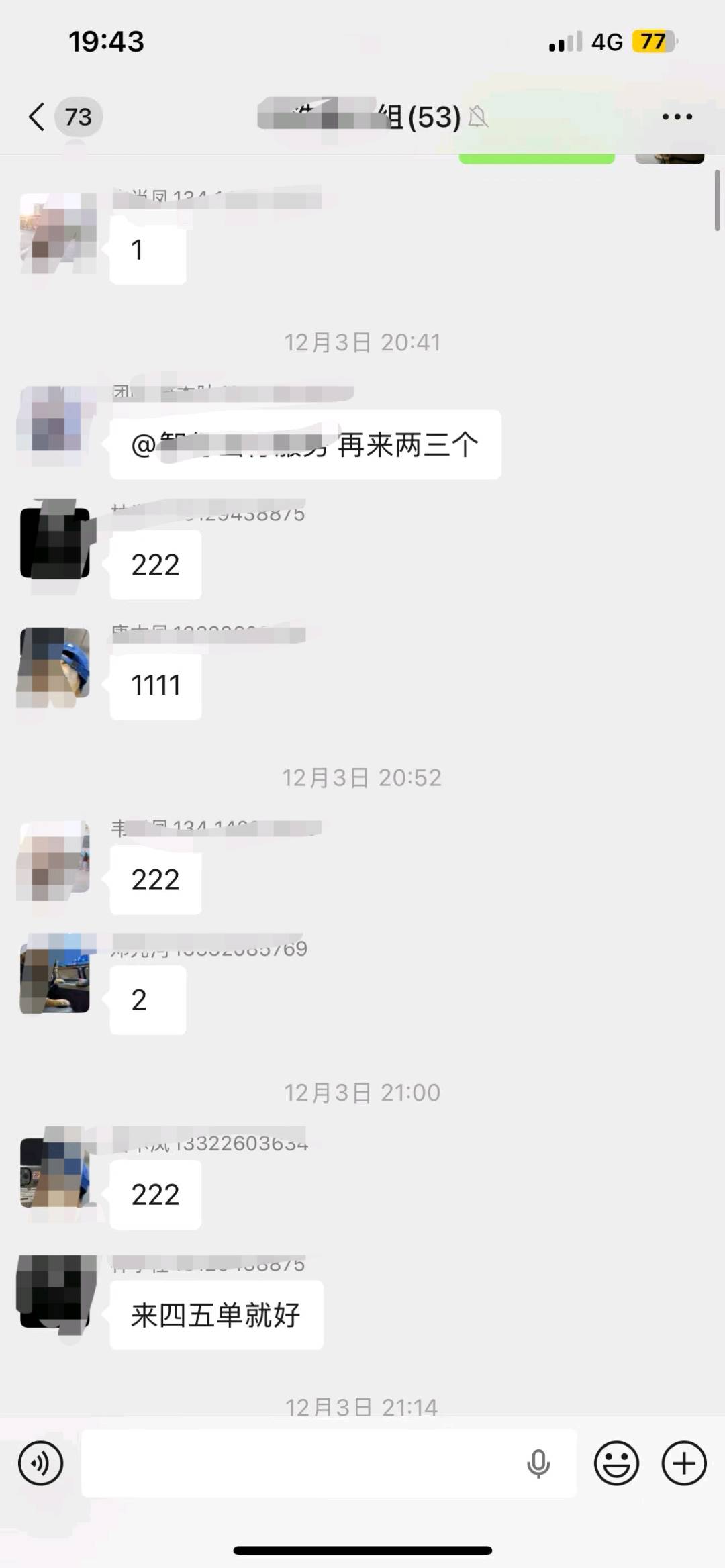Tap the back arrow to leave the chat
The height and width of the screenshot is (1568, 725).
pos(35,116)
